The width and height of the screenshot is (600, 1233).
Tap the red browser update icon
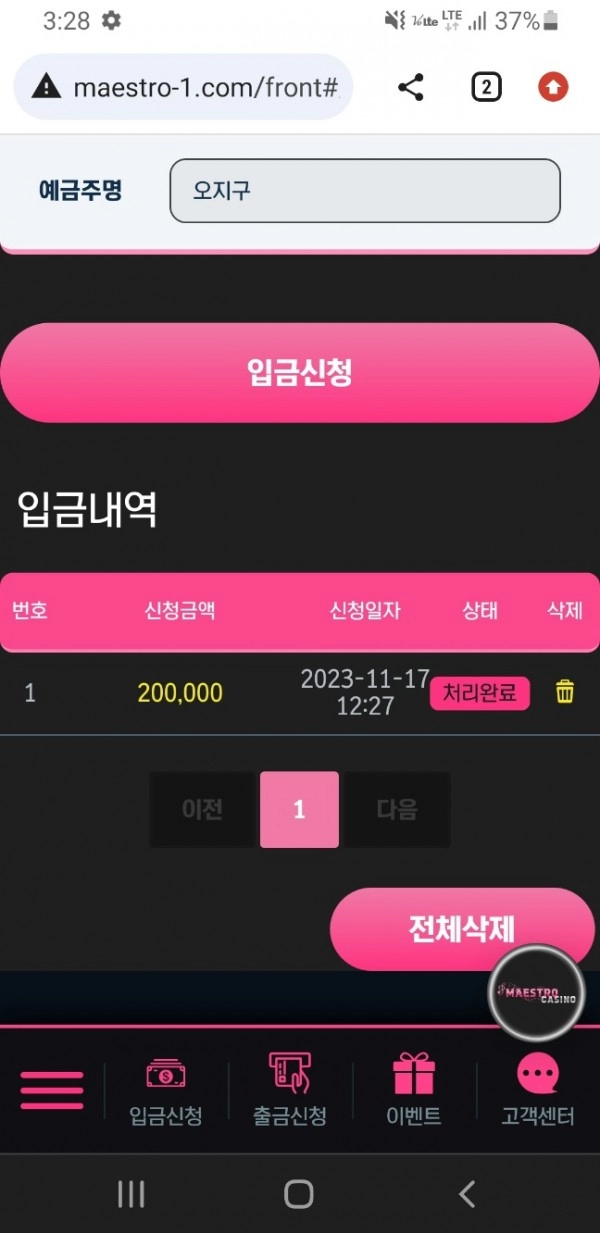point(553,88)
